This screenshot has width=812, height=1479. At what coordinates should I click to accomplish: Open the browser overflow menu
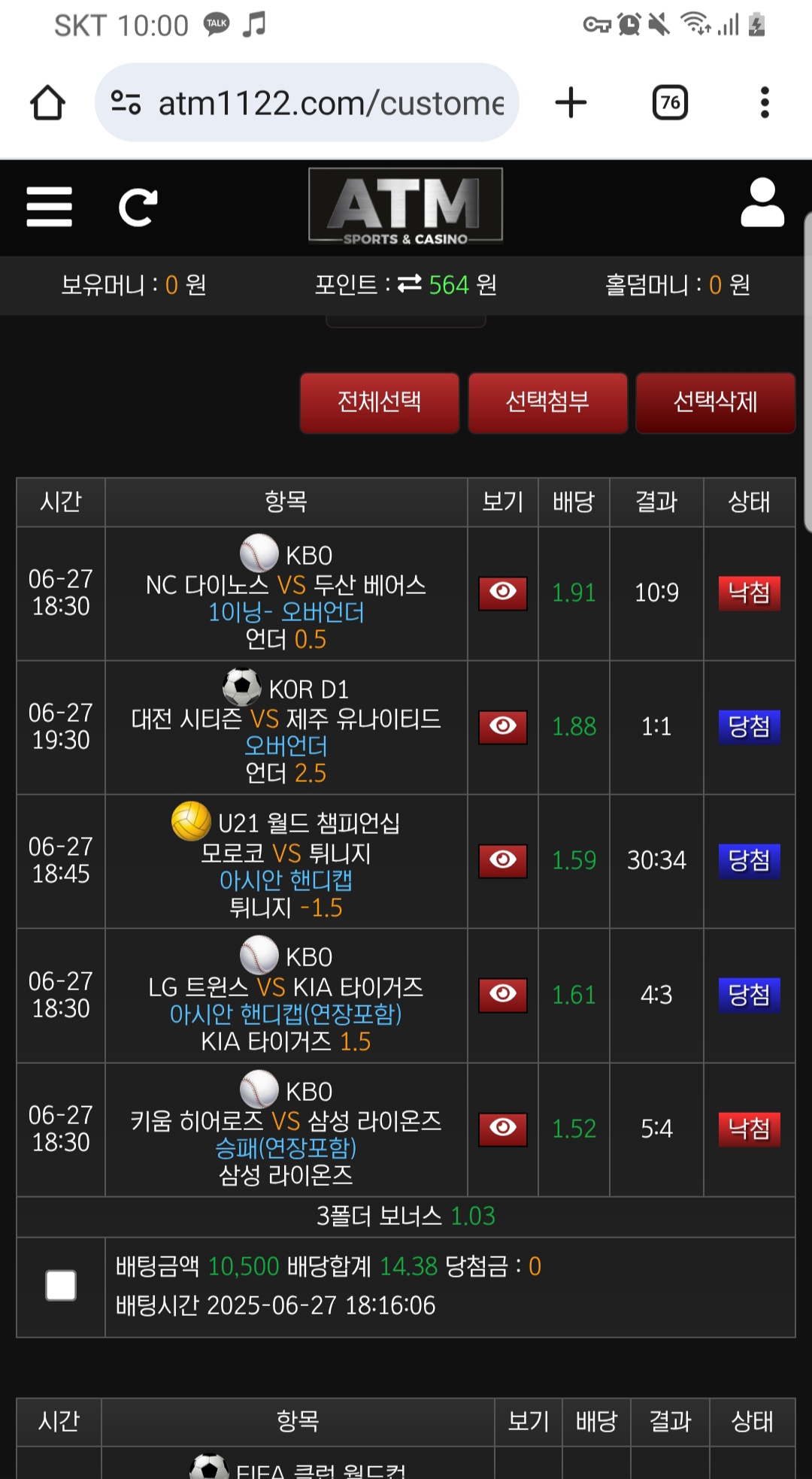[x=765, y=103]
